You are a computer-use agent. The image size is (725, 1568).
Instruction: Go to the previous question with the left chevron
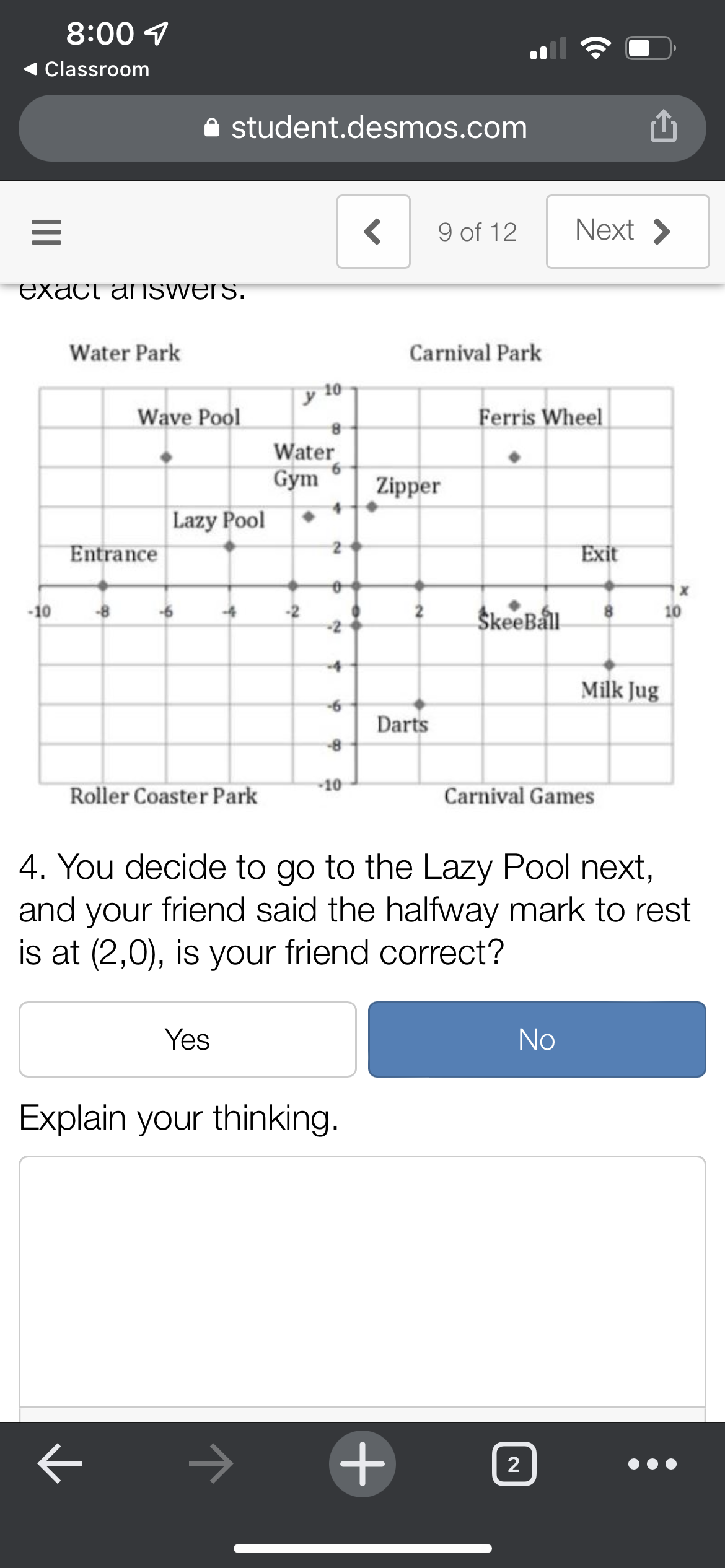coord(372,232)
